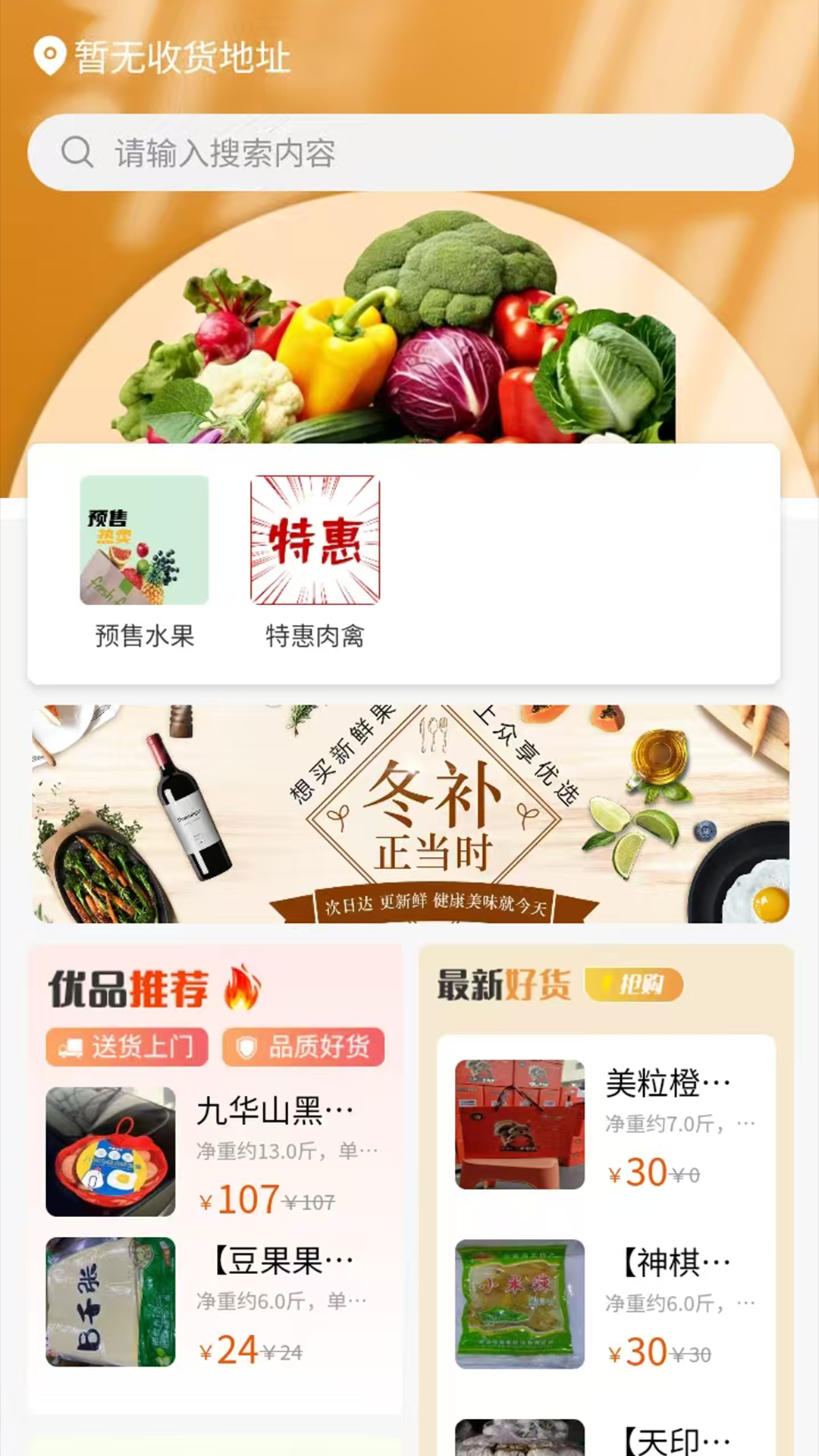This screenshot has width=819, height=1456.
Task: Open the 预售水果 presale fruit category icon
Action: tap(143, 541)
